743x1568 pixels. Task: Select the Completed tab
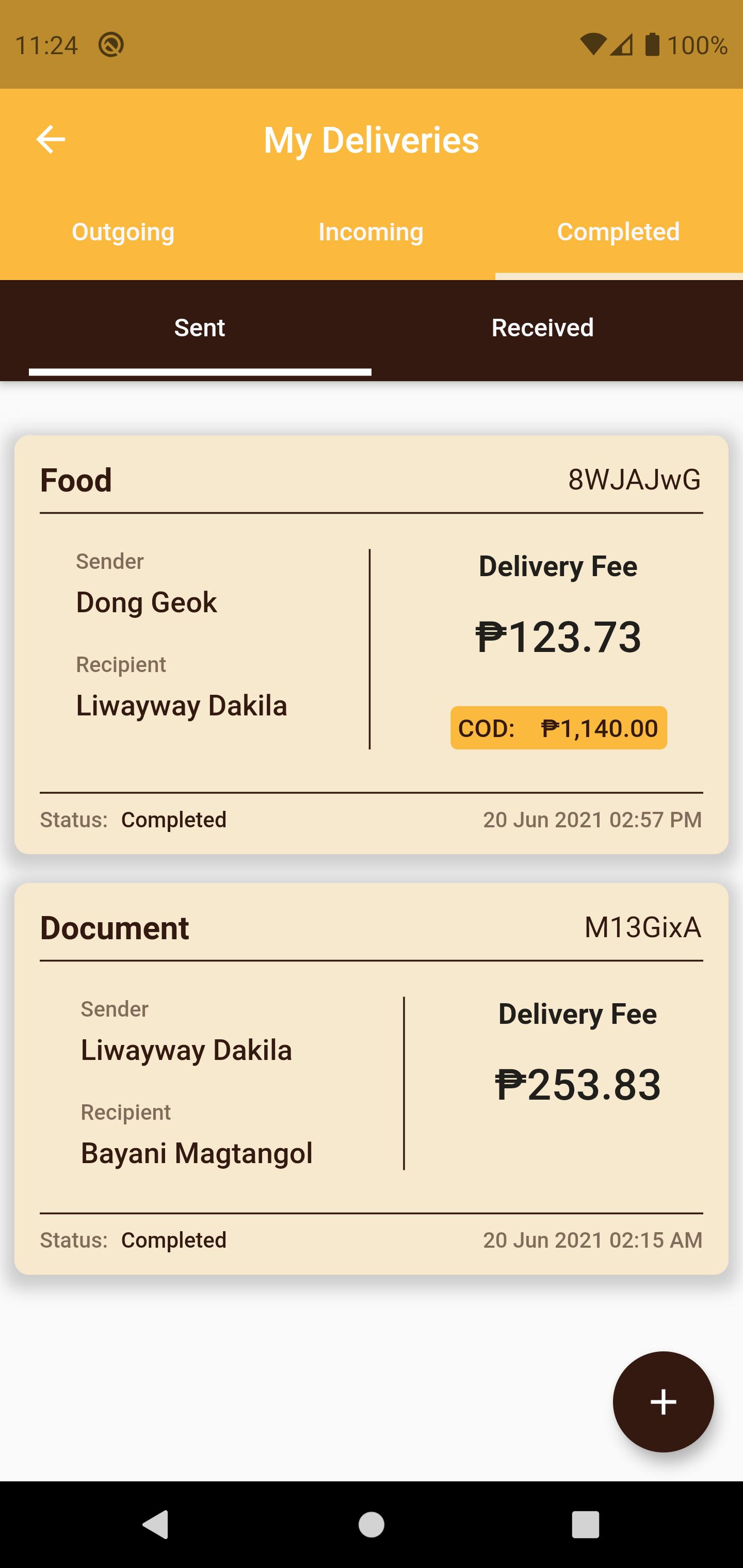[619, 232]
